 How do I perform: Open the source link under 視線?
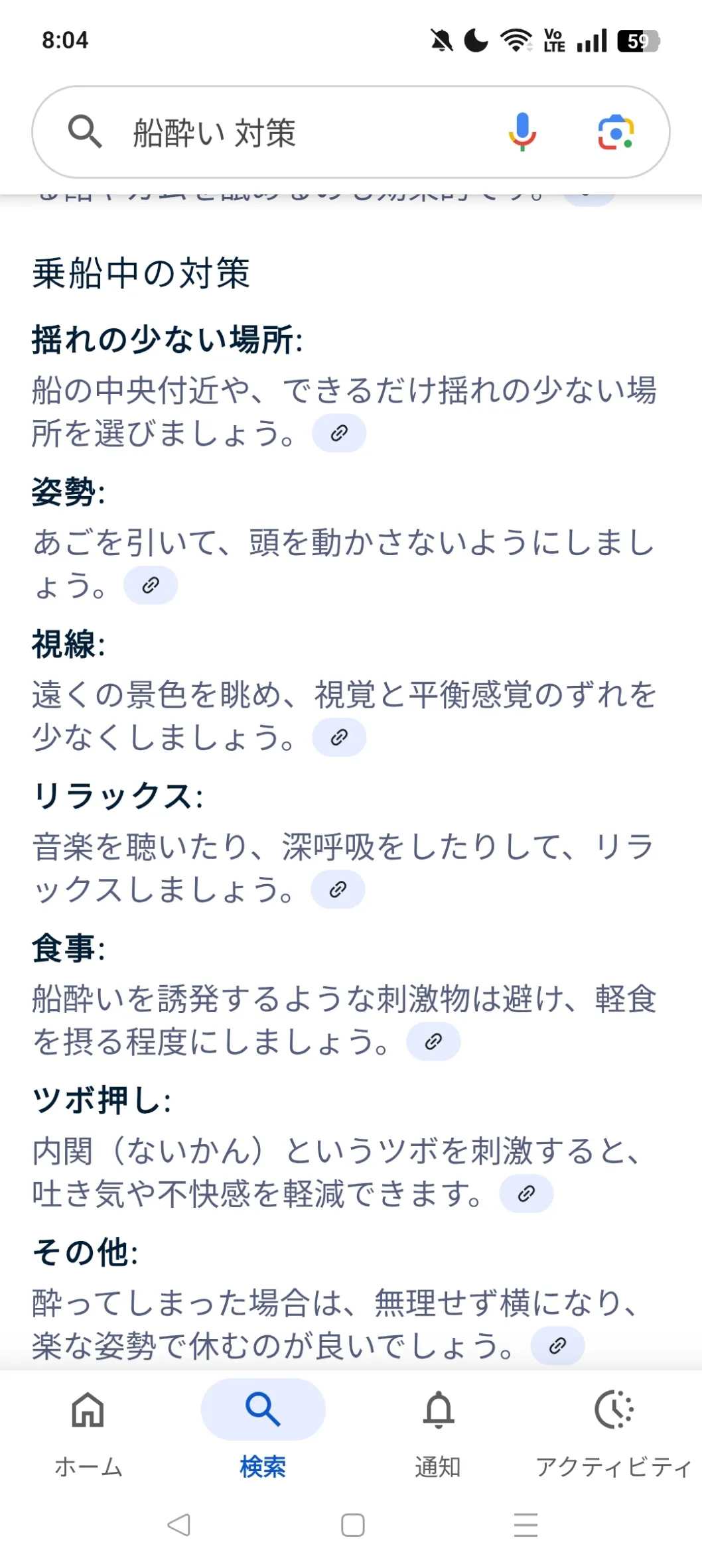(339, 737)
